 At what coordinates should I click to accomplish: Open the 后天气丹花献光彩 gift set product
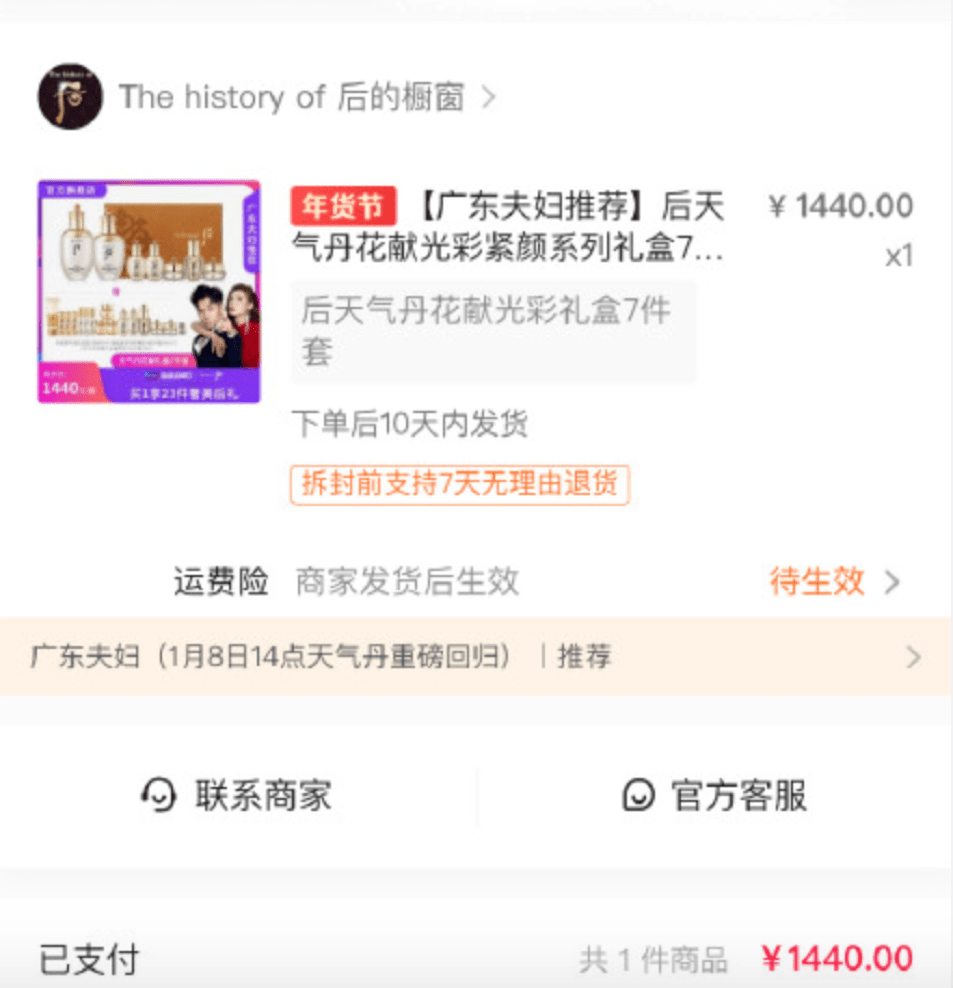[508, 226]
